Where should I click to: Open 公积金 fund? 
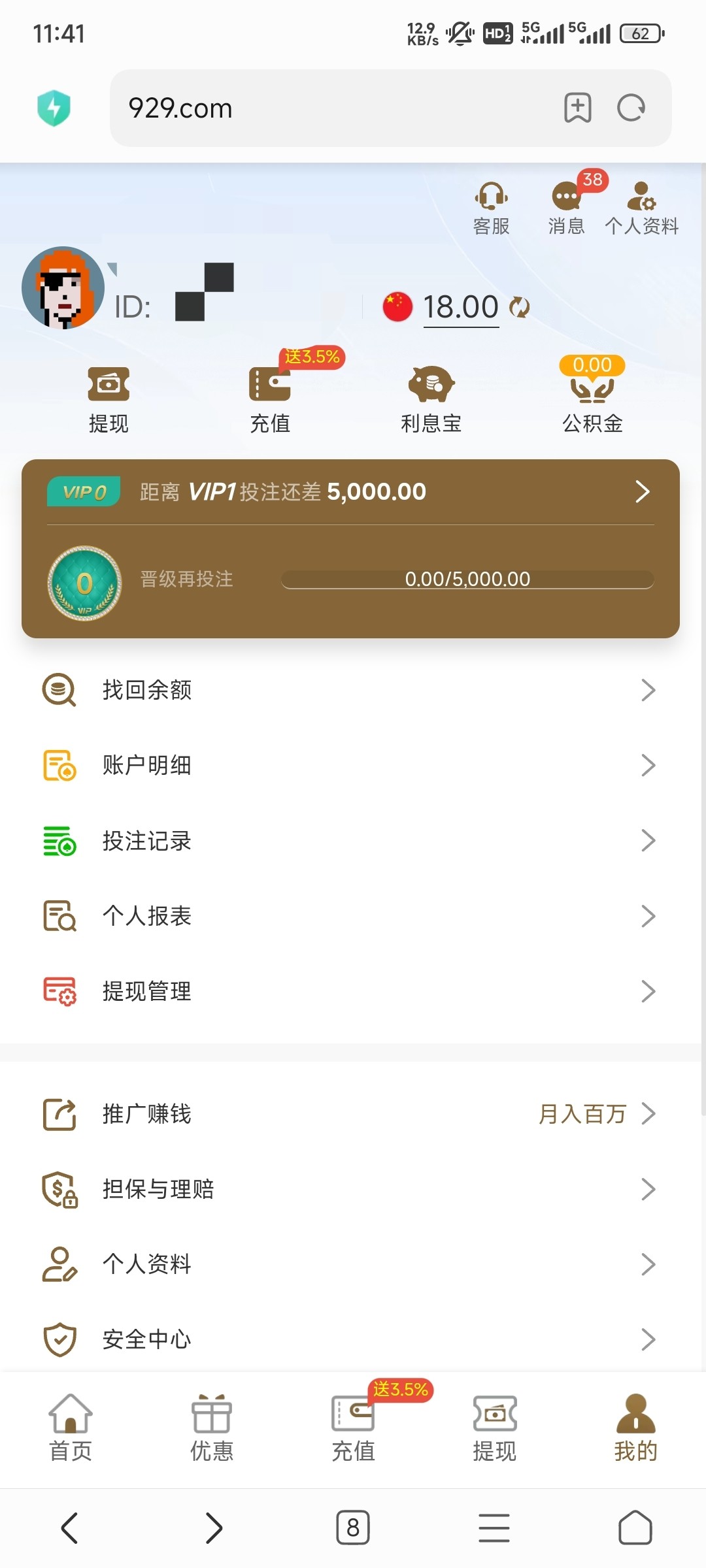(x=592, y=397)
